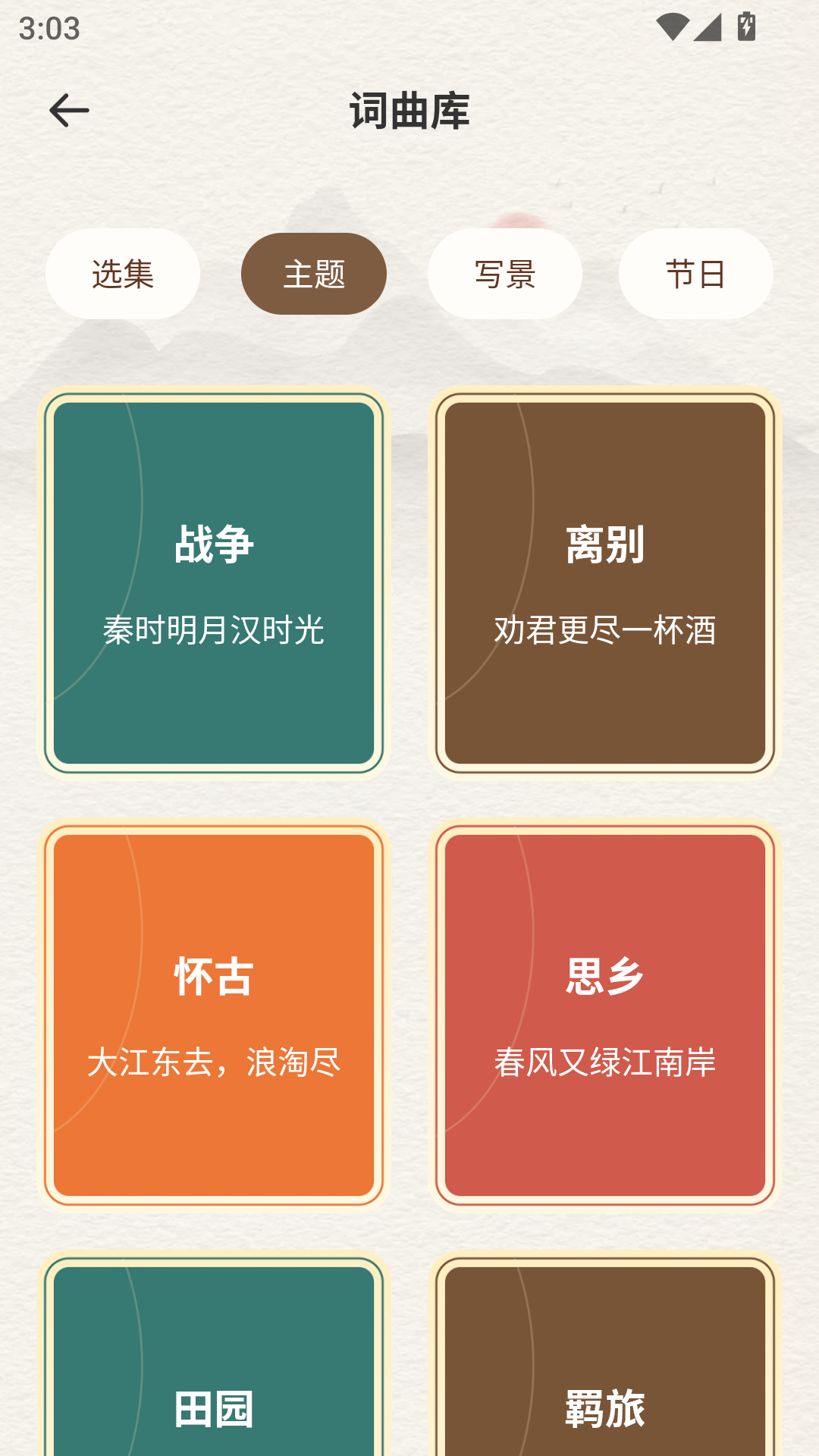Click the poem line 春风又绿江南岸
This screenshot has width=819, height=1456.
[x=604, y=1062]
